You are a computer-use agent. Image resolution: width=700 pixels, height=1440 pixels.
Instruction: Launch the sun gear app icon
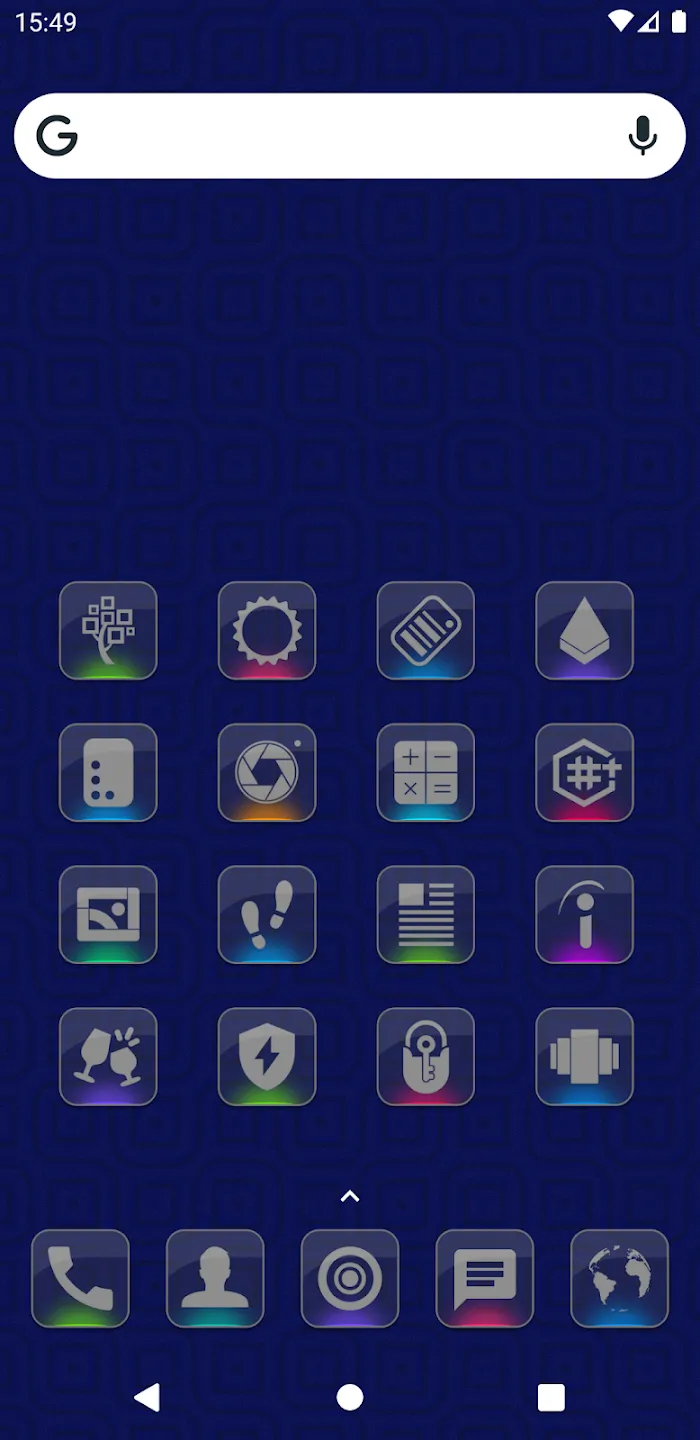267,631
